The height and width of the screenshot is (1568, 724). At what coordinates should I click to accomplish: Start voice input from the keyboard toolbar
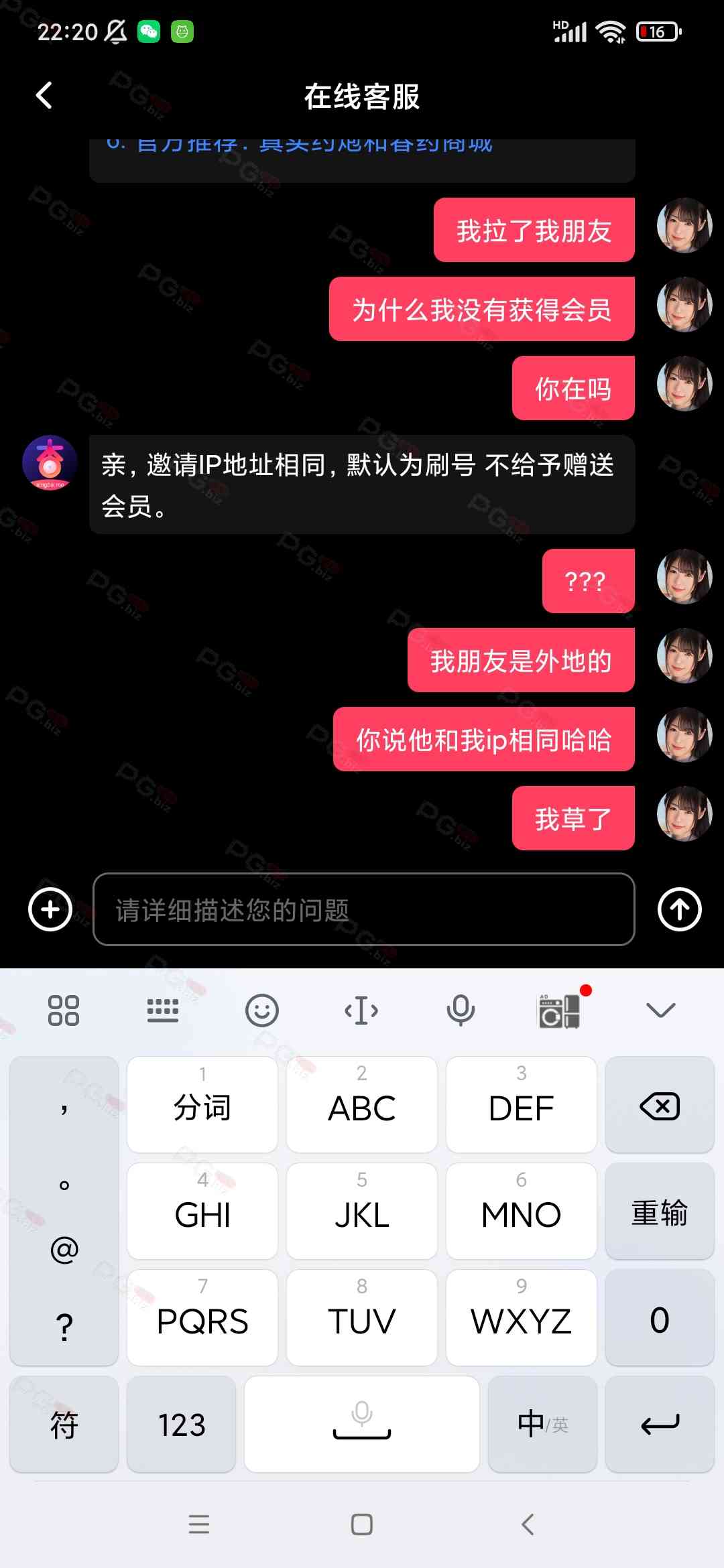point(461,1010)
